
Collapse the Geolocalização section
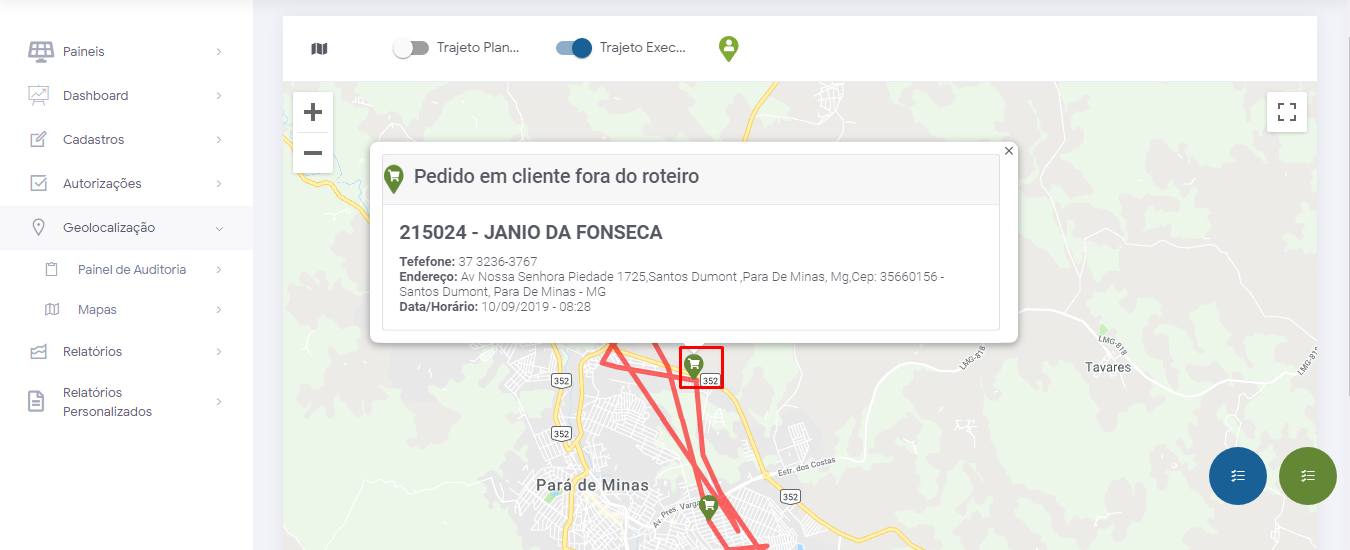point(108,227)
